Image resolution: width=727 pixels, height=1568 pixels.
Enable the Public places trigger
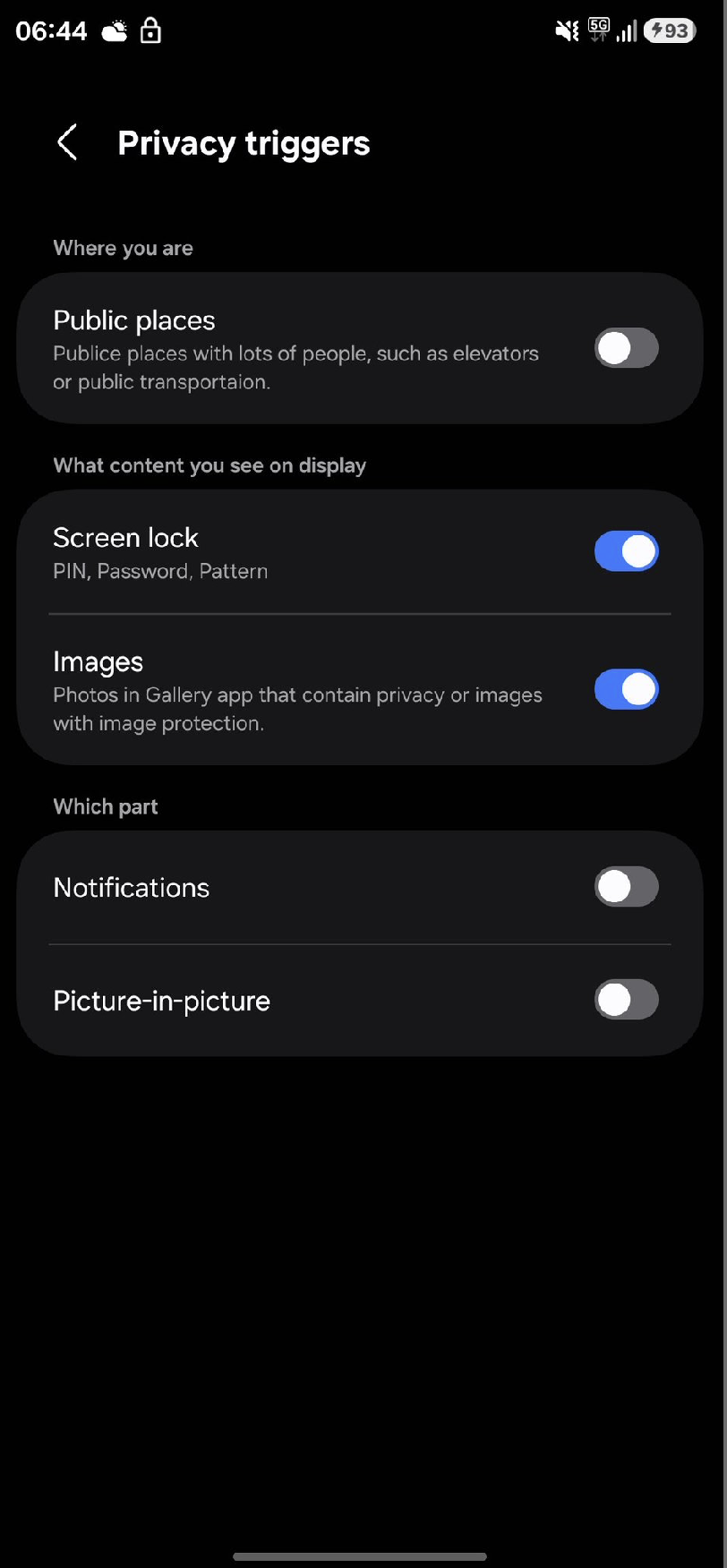click(626, 348)
